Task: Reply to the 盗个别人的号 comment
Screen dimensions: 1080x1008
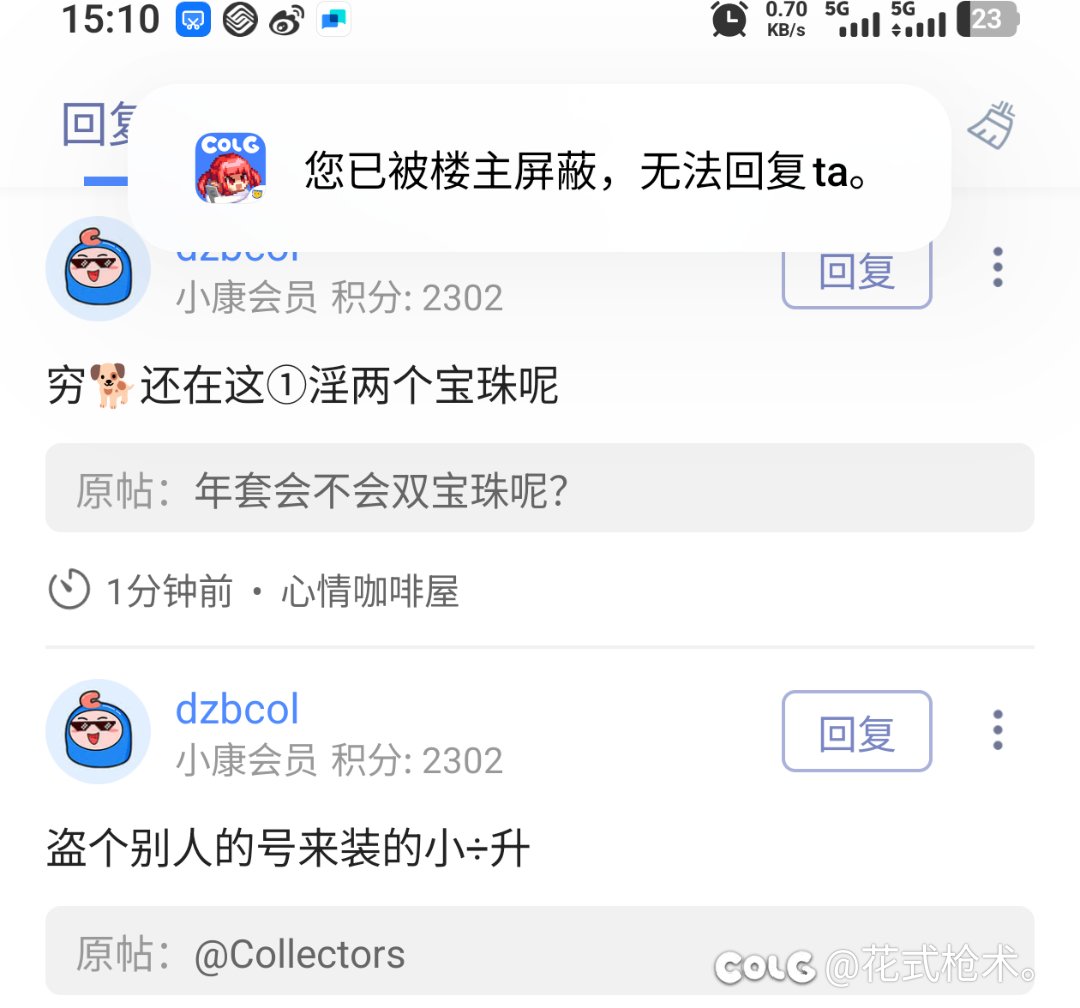Action: 856,732
